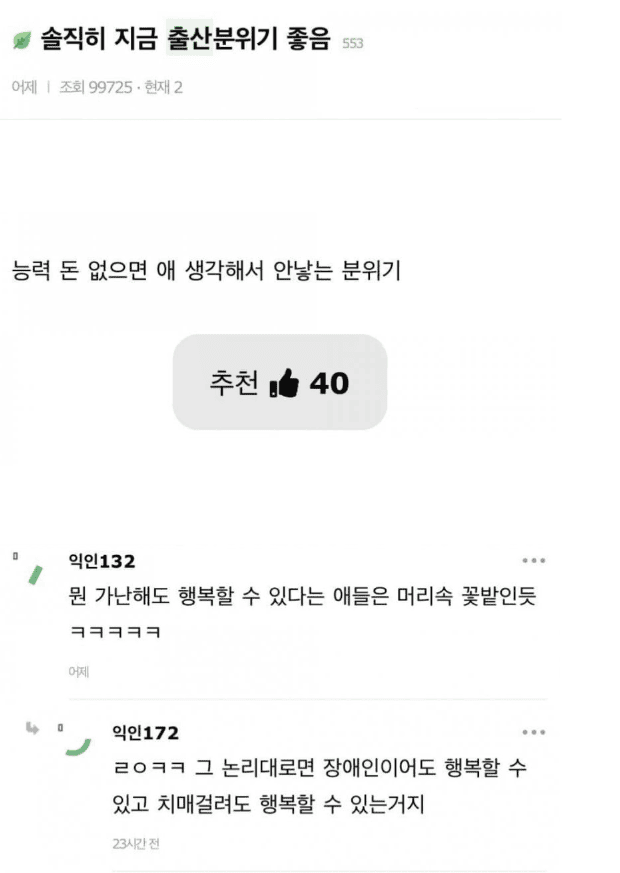The height and width of the screenshot is (873, 620).
Task: Jump to the 553 comments from the title
Action: coord(353,43)
